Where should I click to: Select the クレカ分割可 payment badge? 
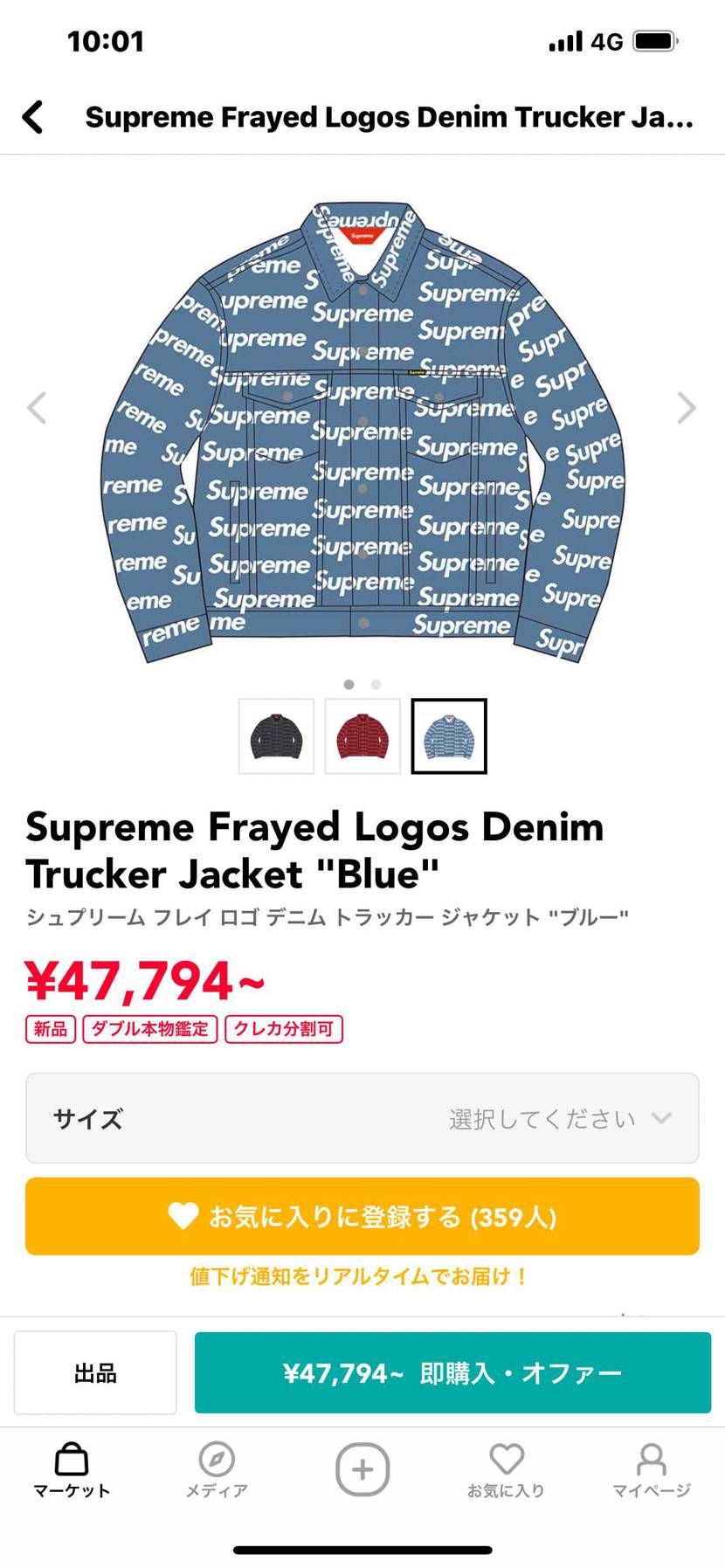coord(283,1030)
